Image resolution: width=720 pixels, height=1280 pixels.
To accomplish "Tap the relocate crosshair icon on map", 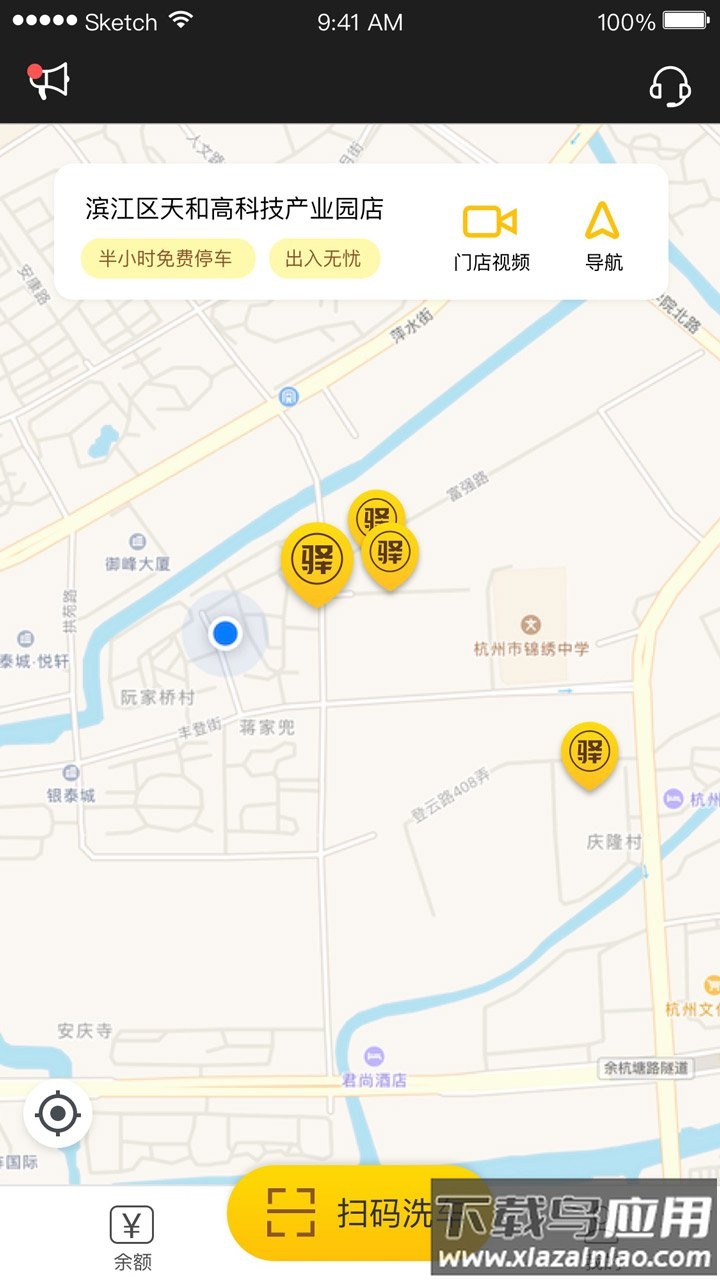I will coord(57,1112).
